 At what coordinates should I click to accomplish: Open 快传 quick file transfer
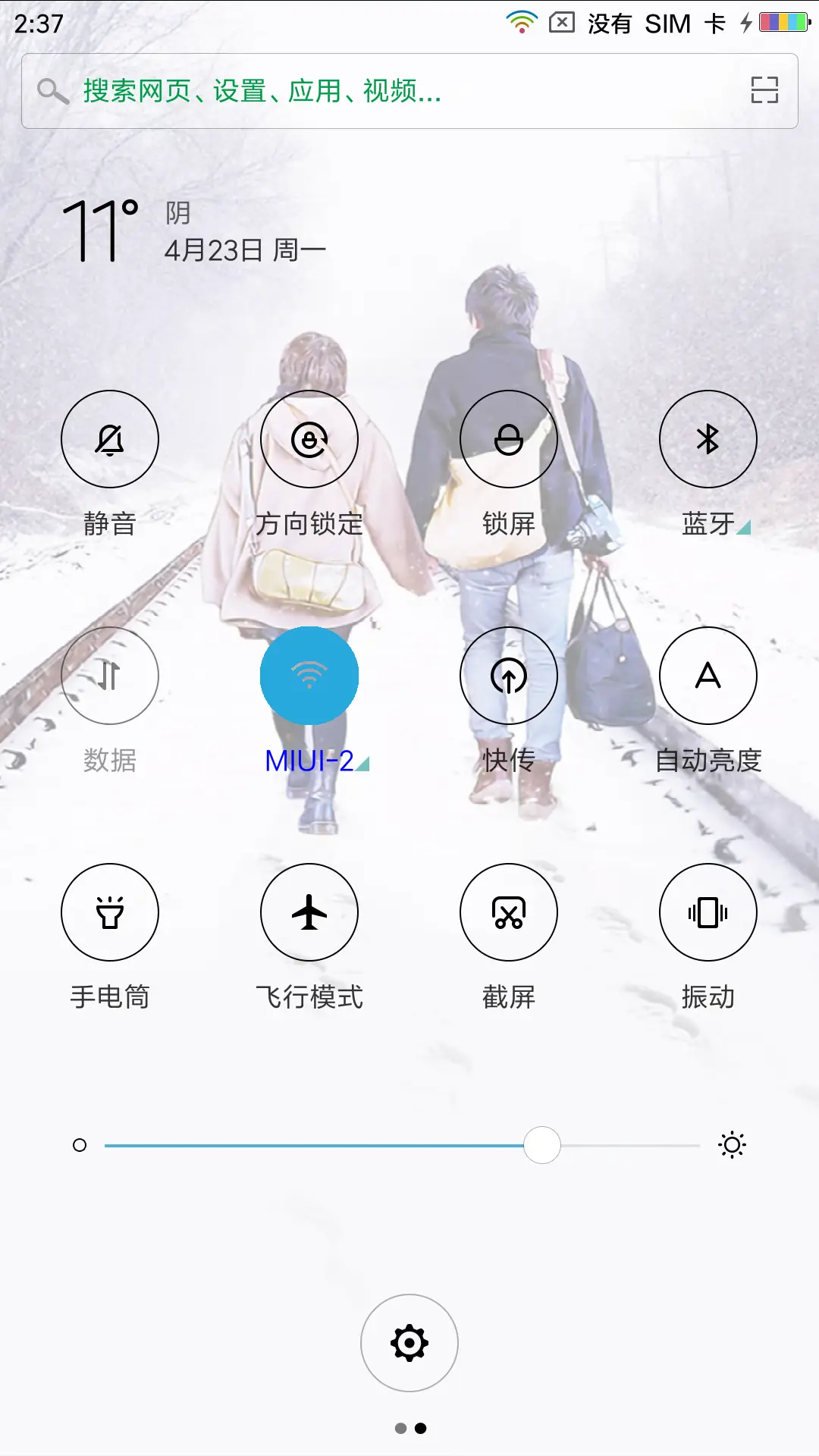click(x=509, y=675)
